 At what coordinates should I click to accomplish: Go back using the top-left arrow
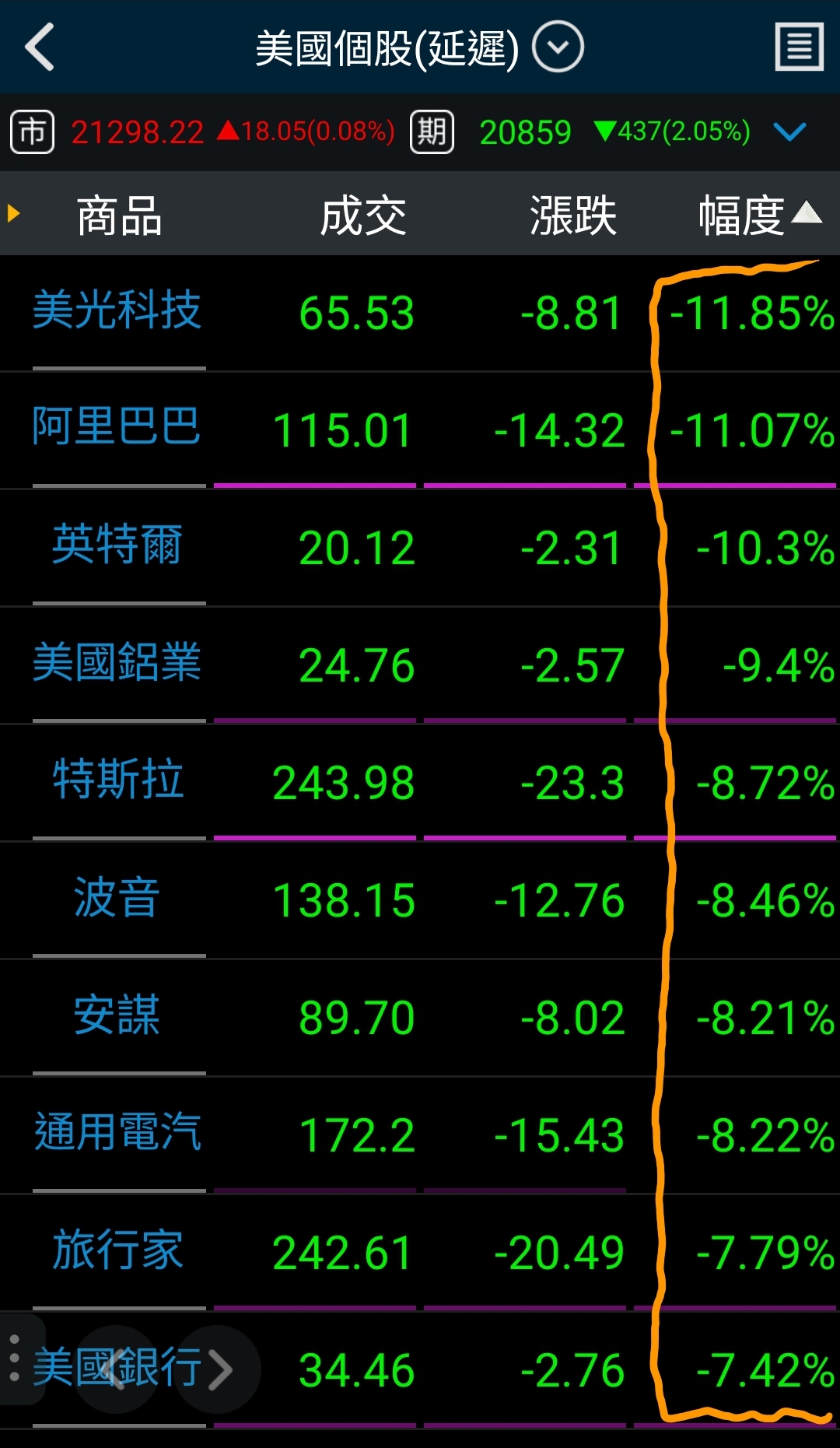pos(40,47)
